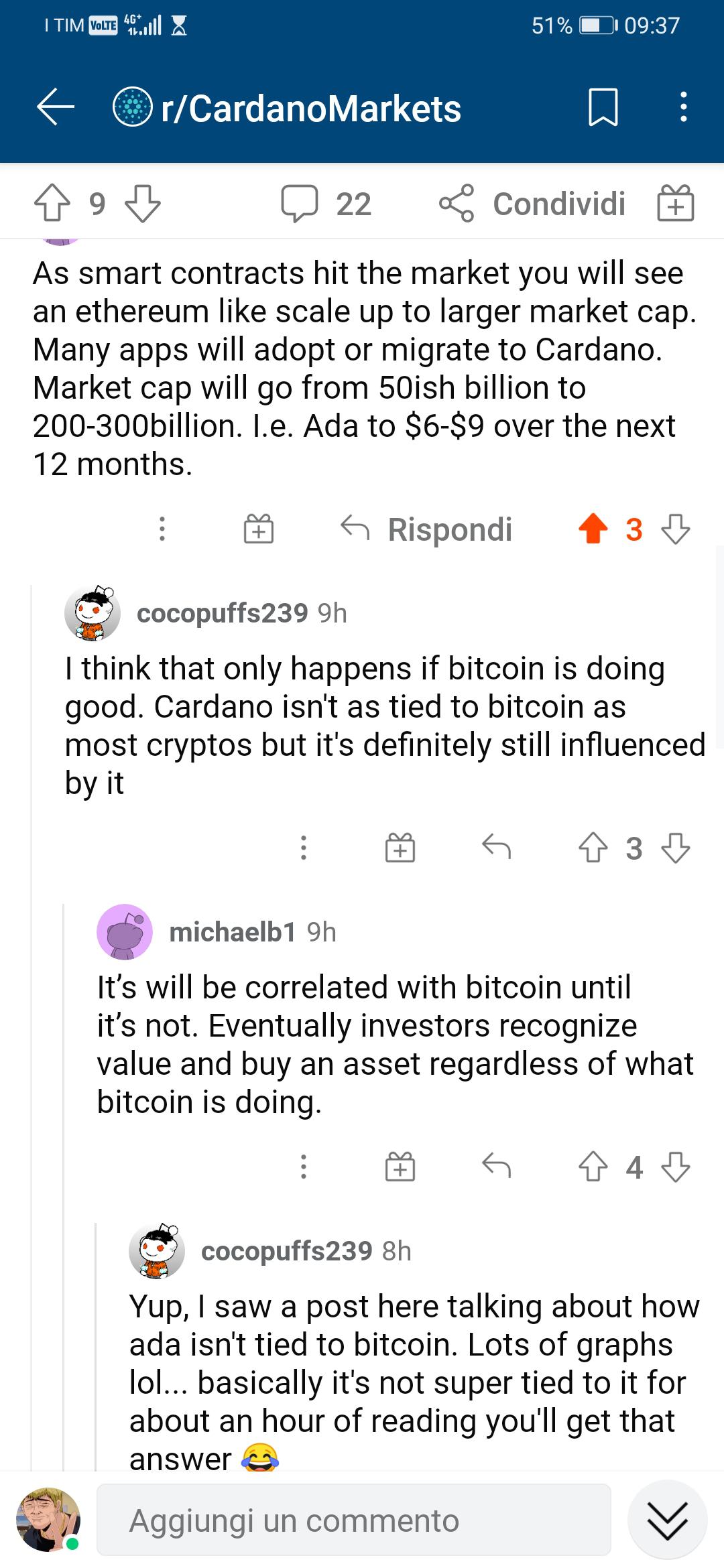Upvote cocopuffs239's 9h comment
The width and height of the screenshot is (724, 1568).
point(593,848)
